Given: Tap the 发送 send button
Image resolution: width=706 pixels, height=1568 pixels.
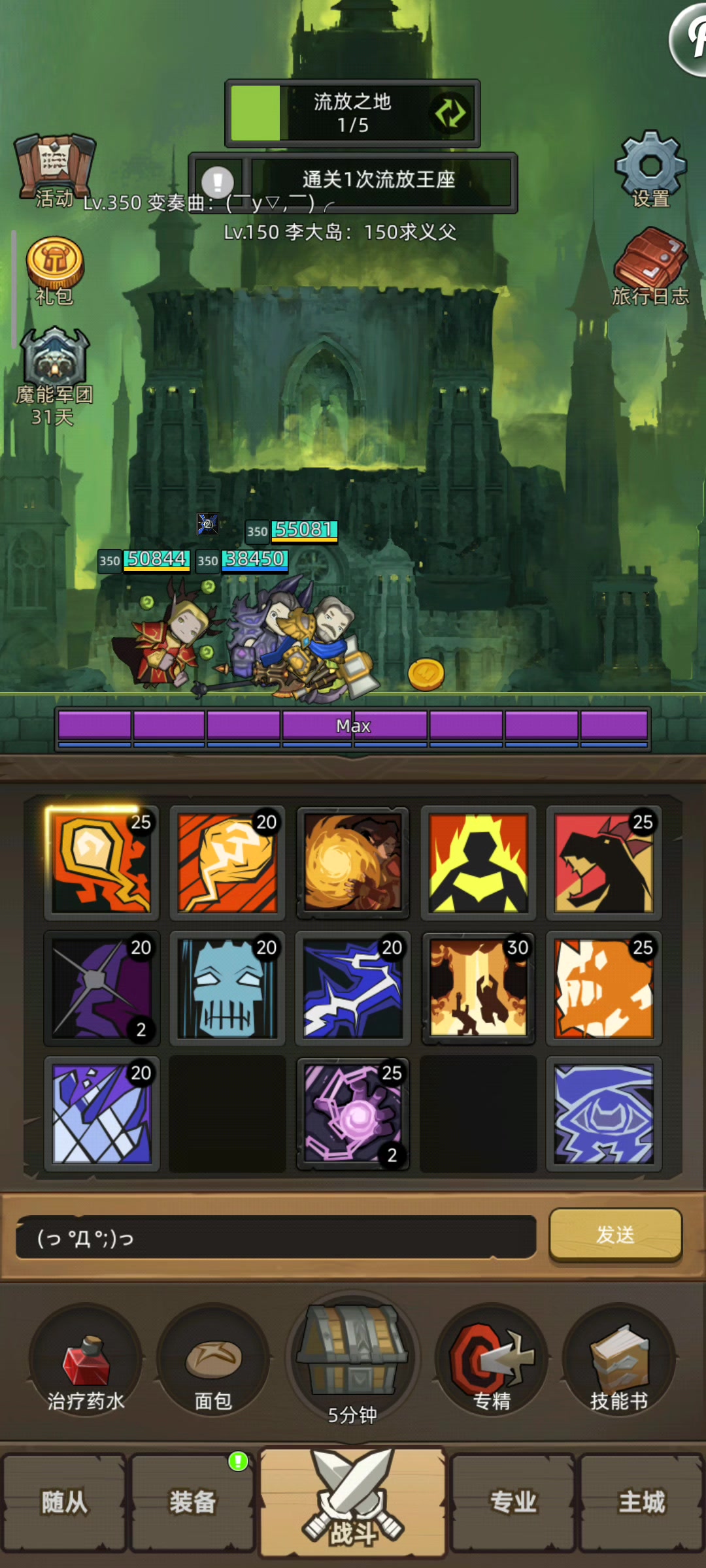Looking at the screenshot, I should (x=615, y=1234).
